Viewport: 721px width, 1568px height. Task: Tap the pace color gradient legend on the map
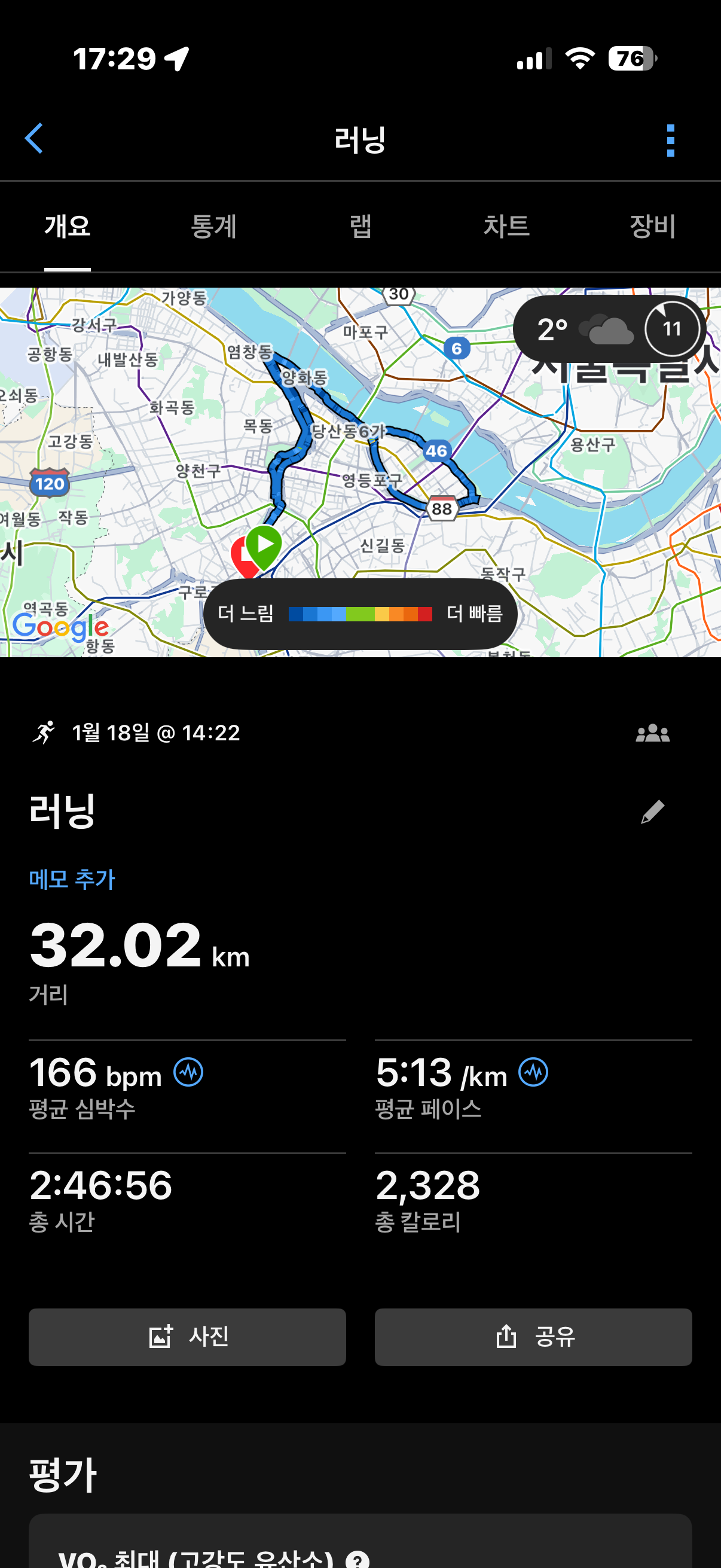click(x=360, y=614)
